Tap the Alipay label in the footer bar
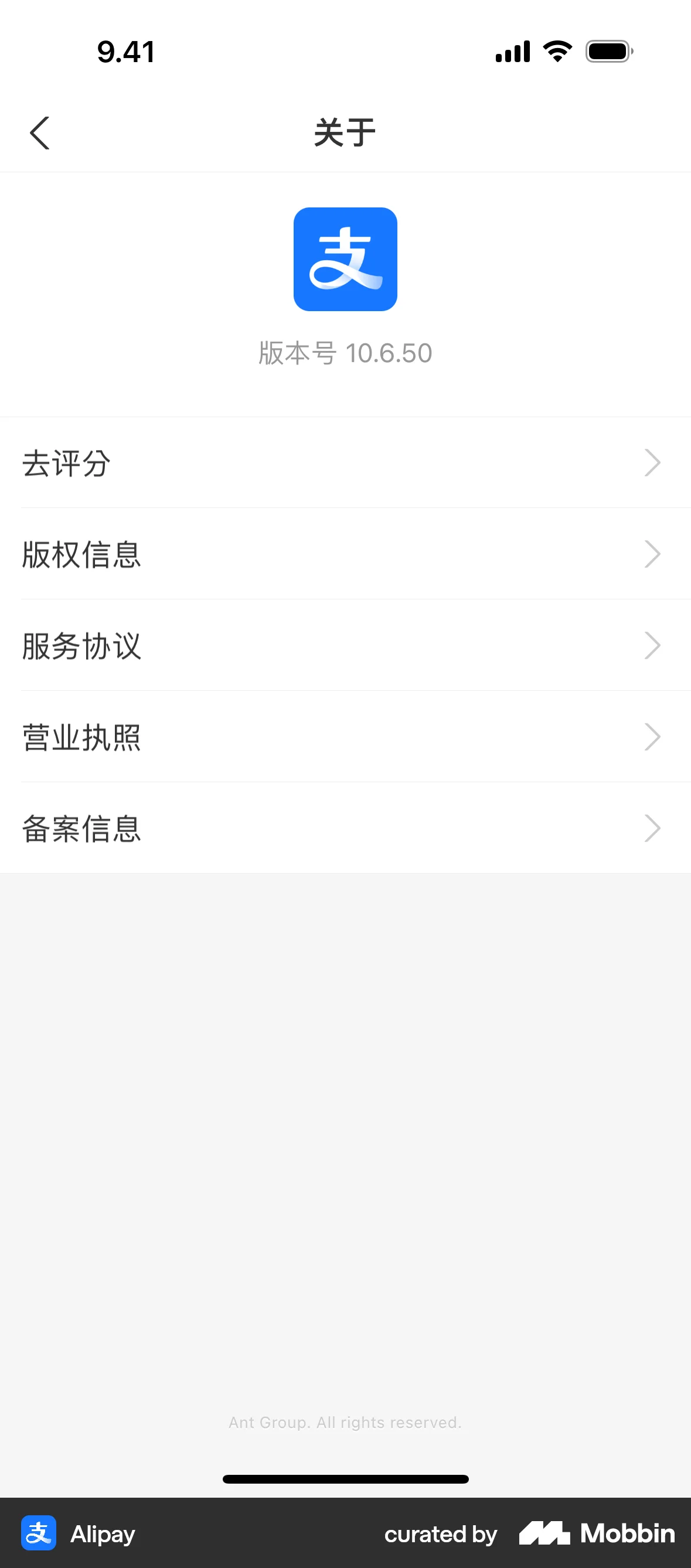 click(104, 1534)
